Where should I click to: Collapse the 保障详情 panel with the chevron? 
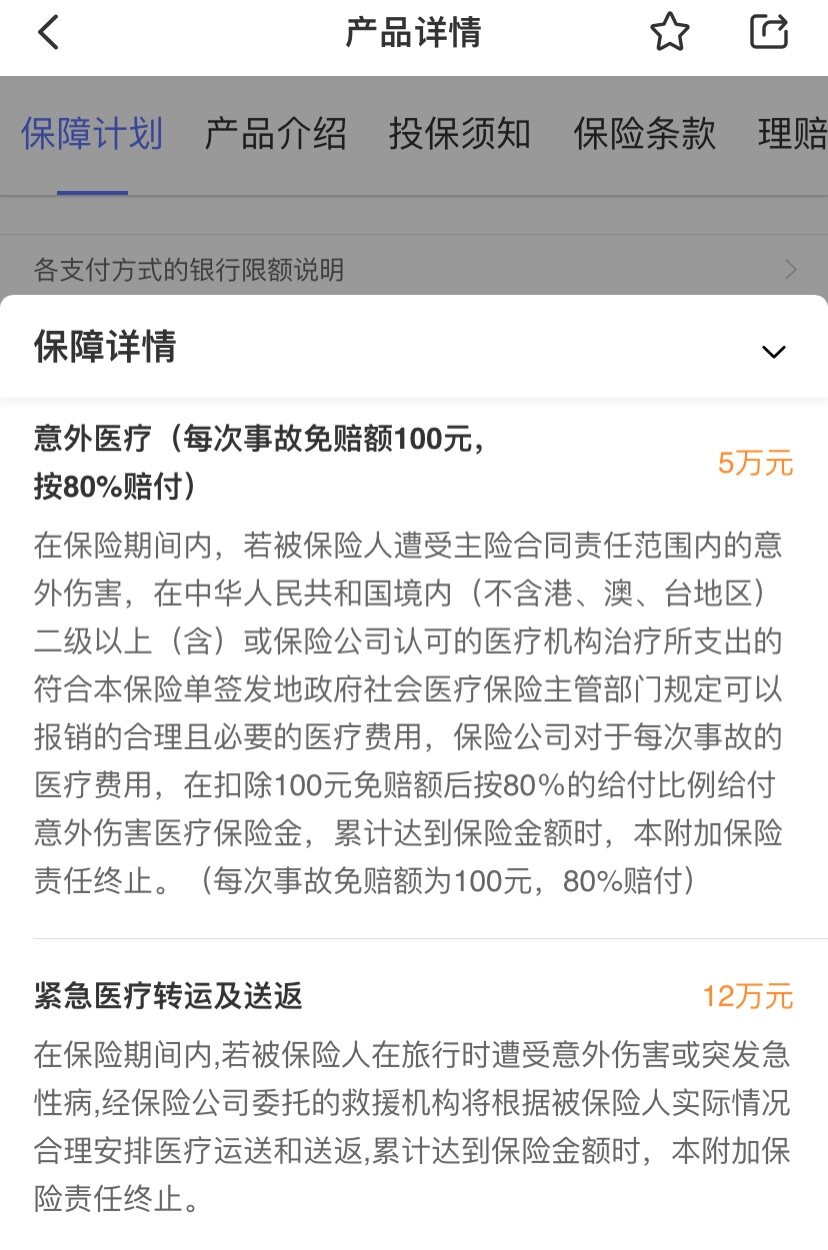pos(773,351)
